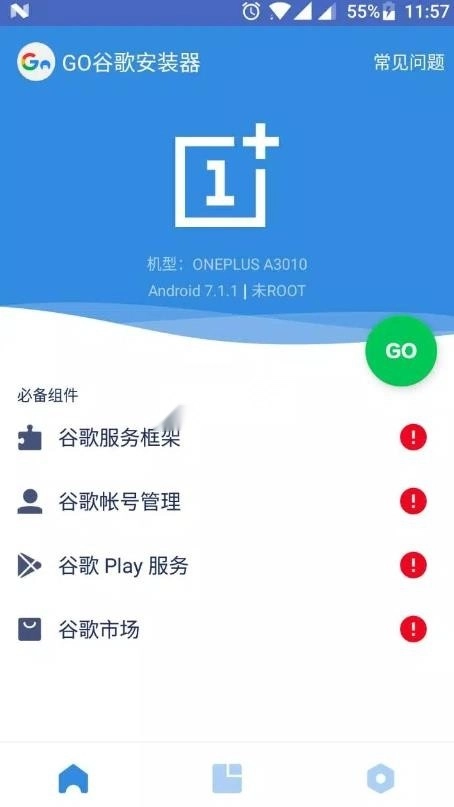This screenshot has width=454, height=807.
Task: Open the 谷歌服务框架 row
Action: coord(227,438)
